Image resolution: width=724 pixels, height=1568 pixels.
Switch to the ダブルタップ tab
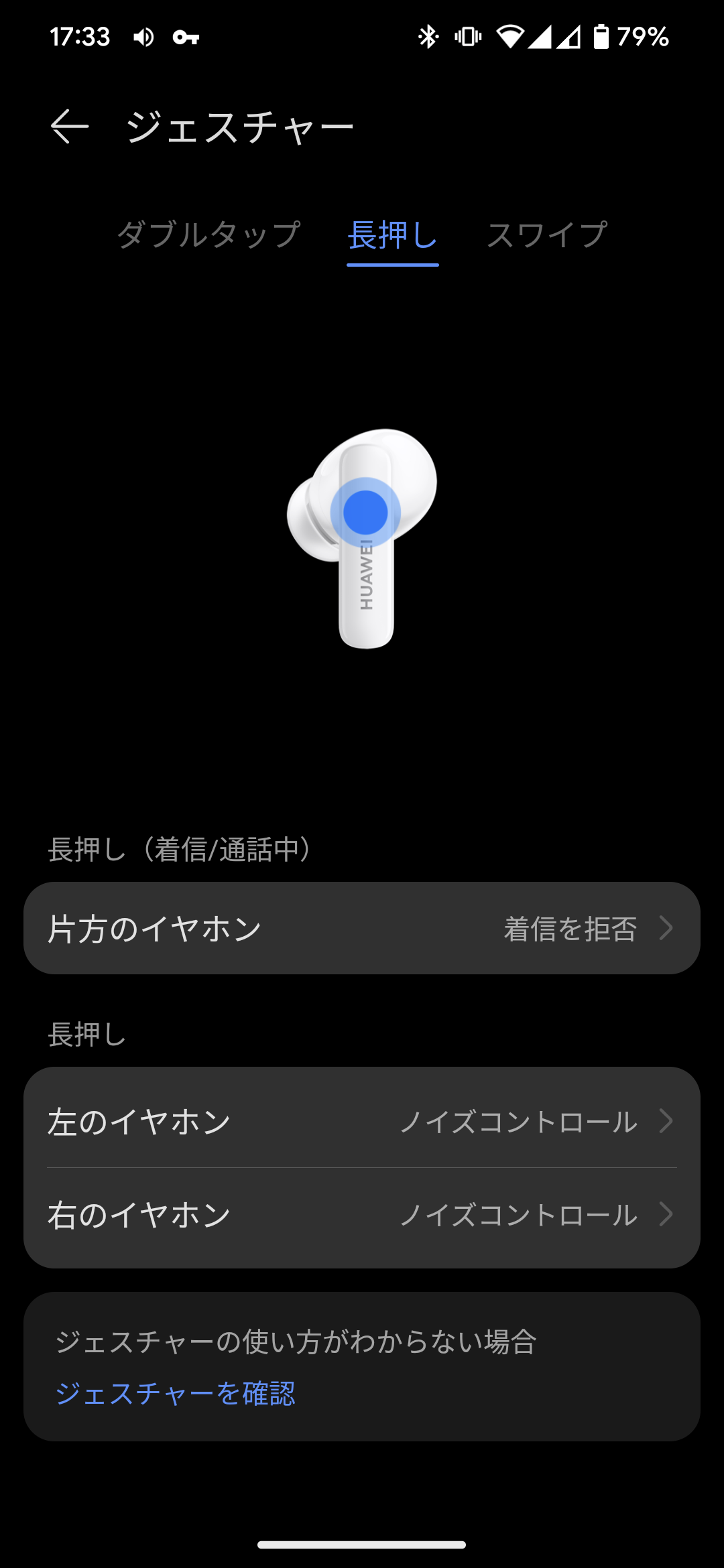208,235
